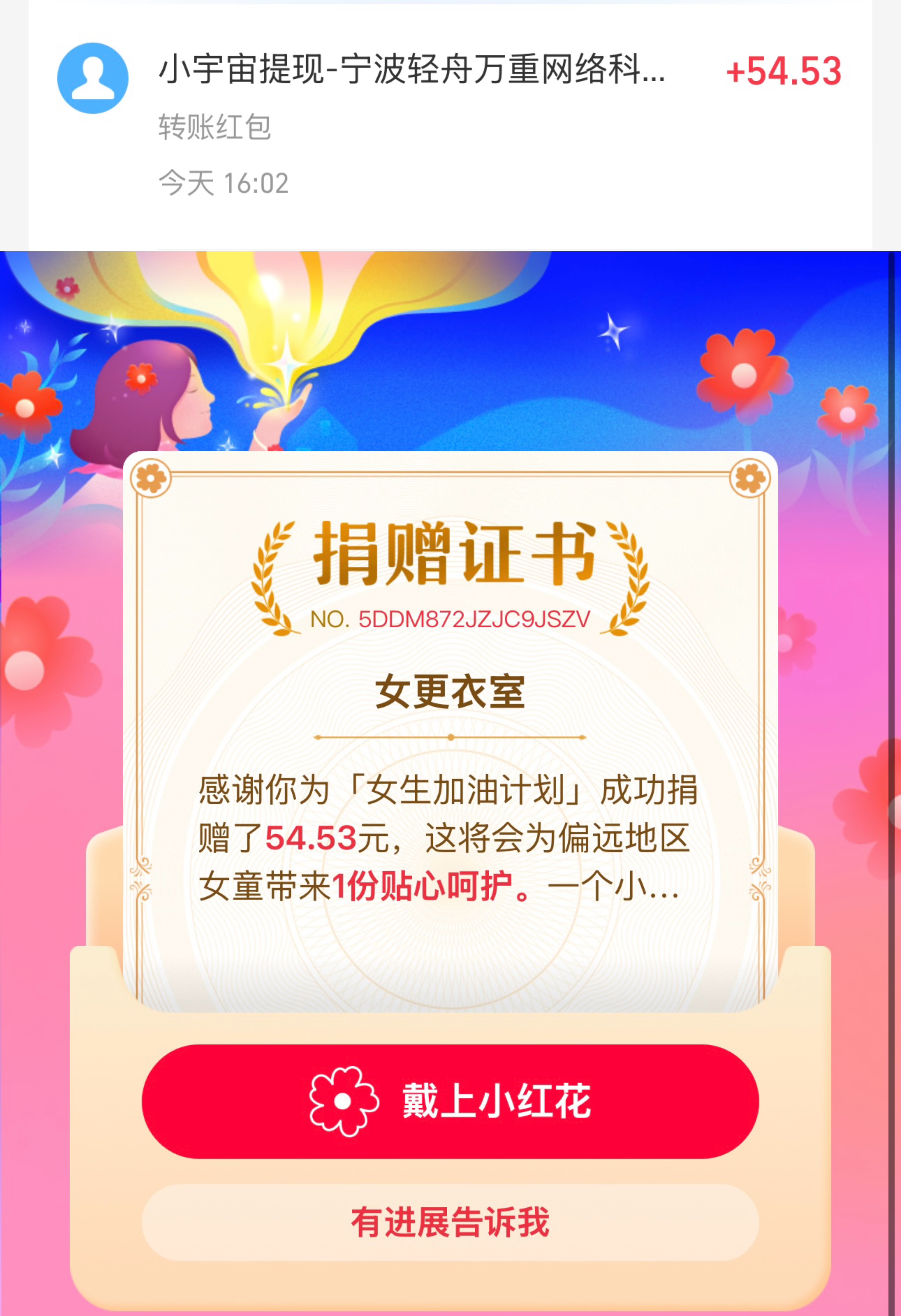Tap the 戴上小红花 button

(x=450, y=1101)
